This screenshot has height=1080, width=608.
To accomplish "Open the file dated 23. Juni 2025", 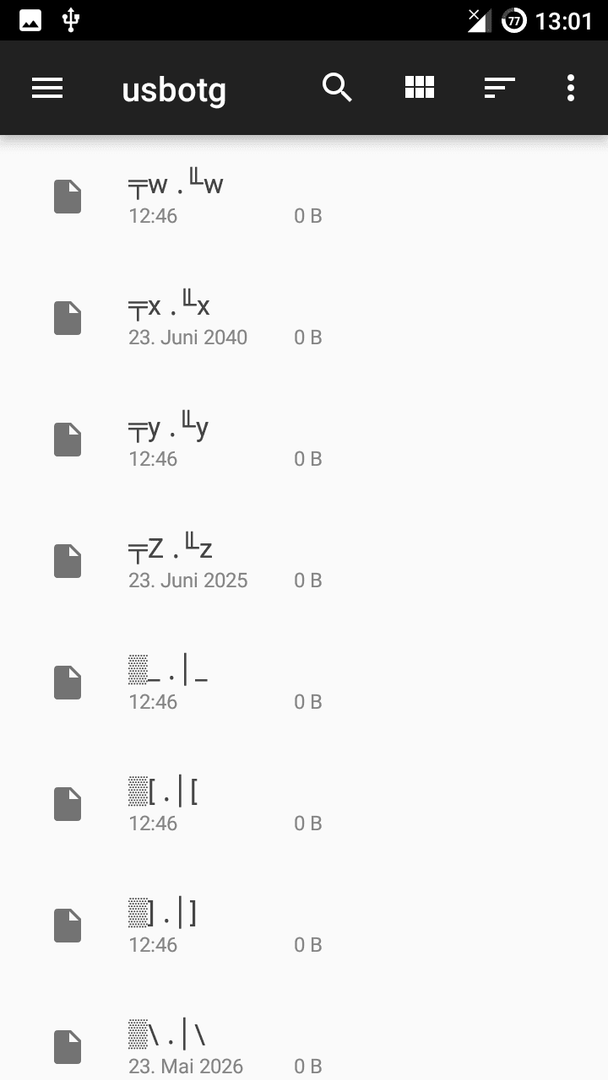I will click(x=304, y=561).
